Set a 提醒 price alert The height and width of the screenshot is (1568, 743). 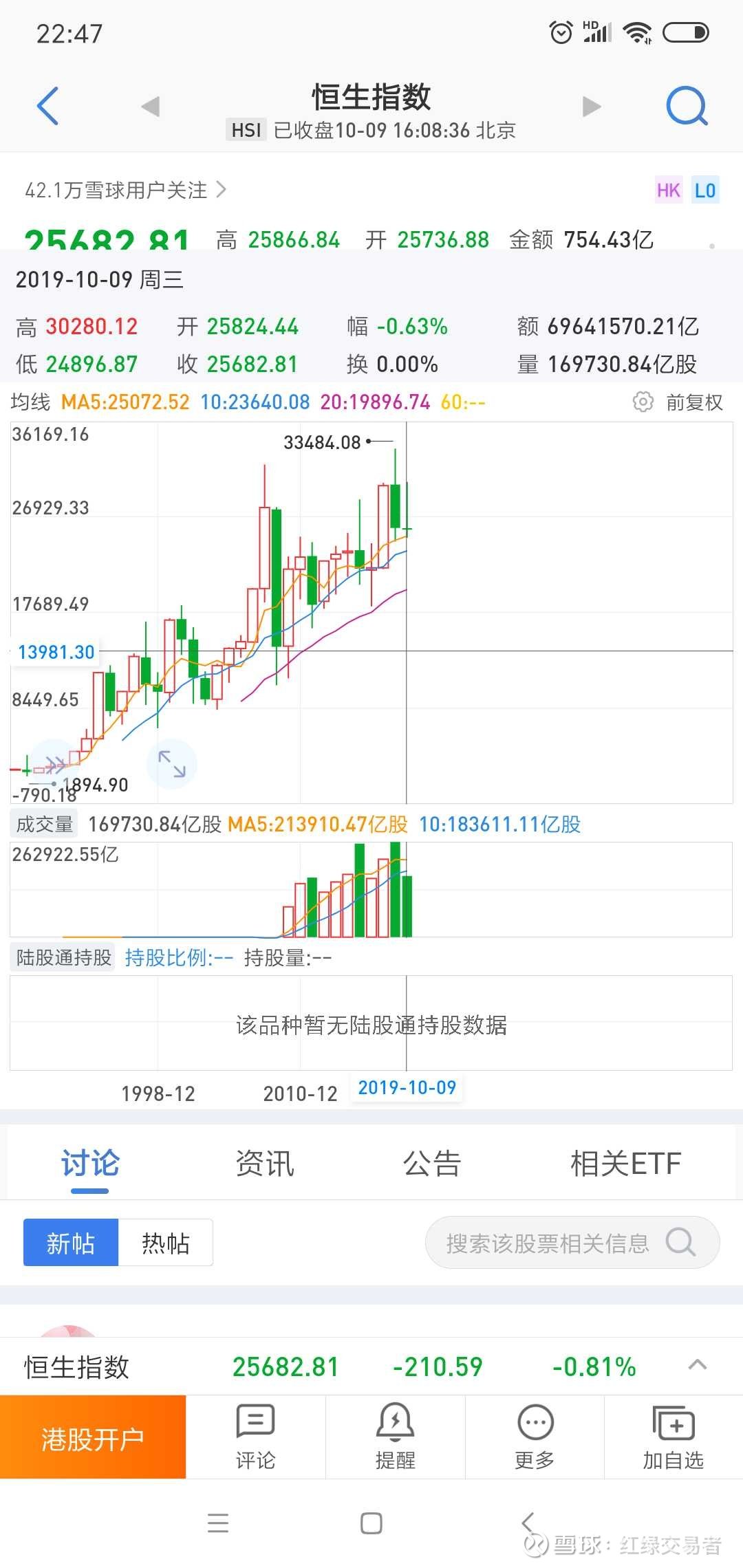click(x=396, y=1437)
